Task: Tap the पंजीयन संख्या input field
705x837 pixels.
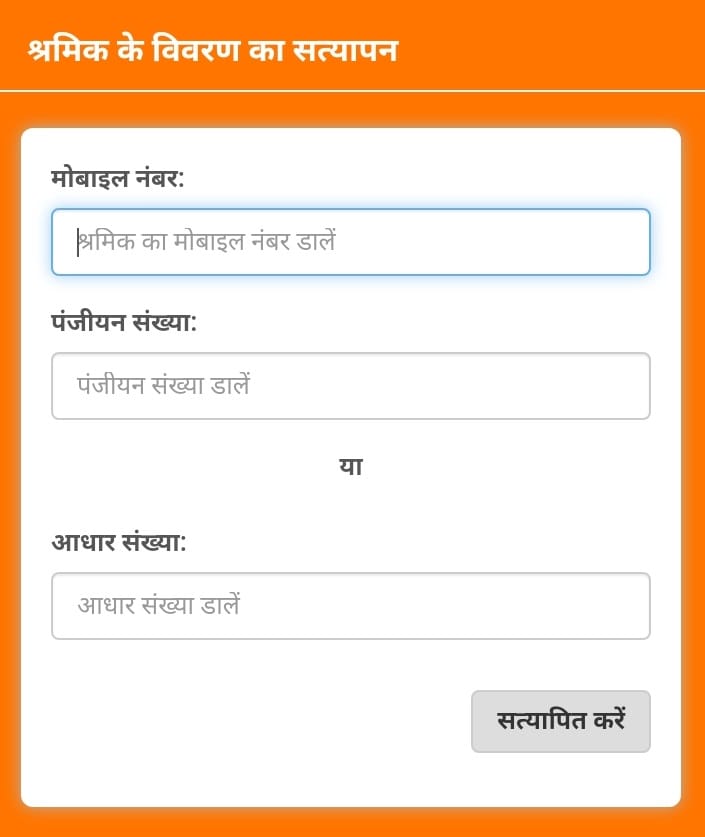Action: (x=350, y=386)
